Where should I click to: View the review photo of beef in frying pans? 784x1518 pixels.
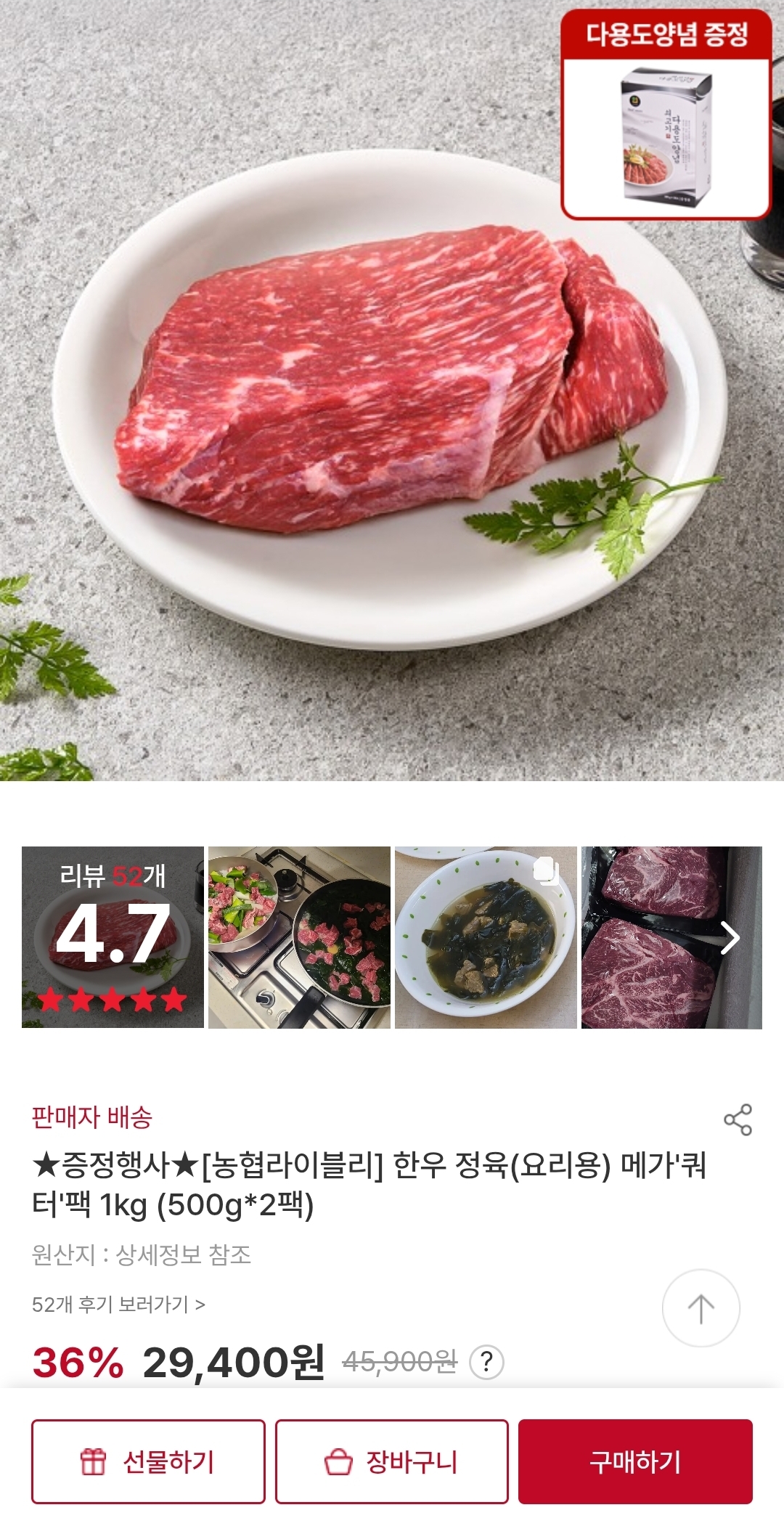pyautogui.click(x=299, y=937)
